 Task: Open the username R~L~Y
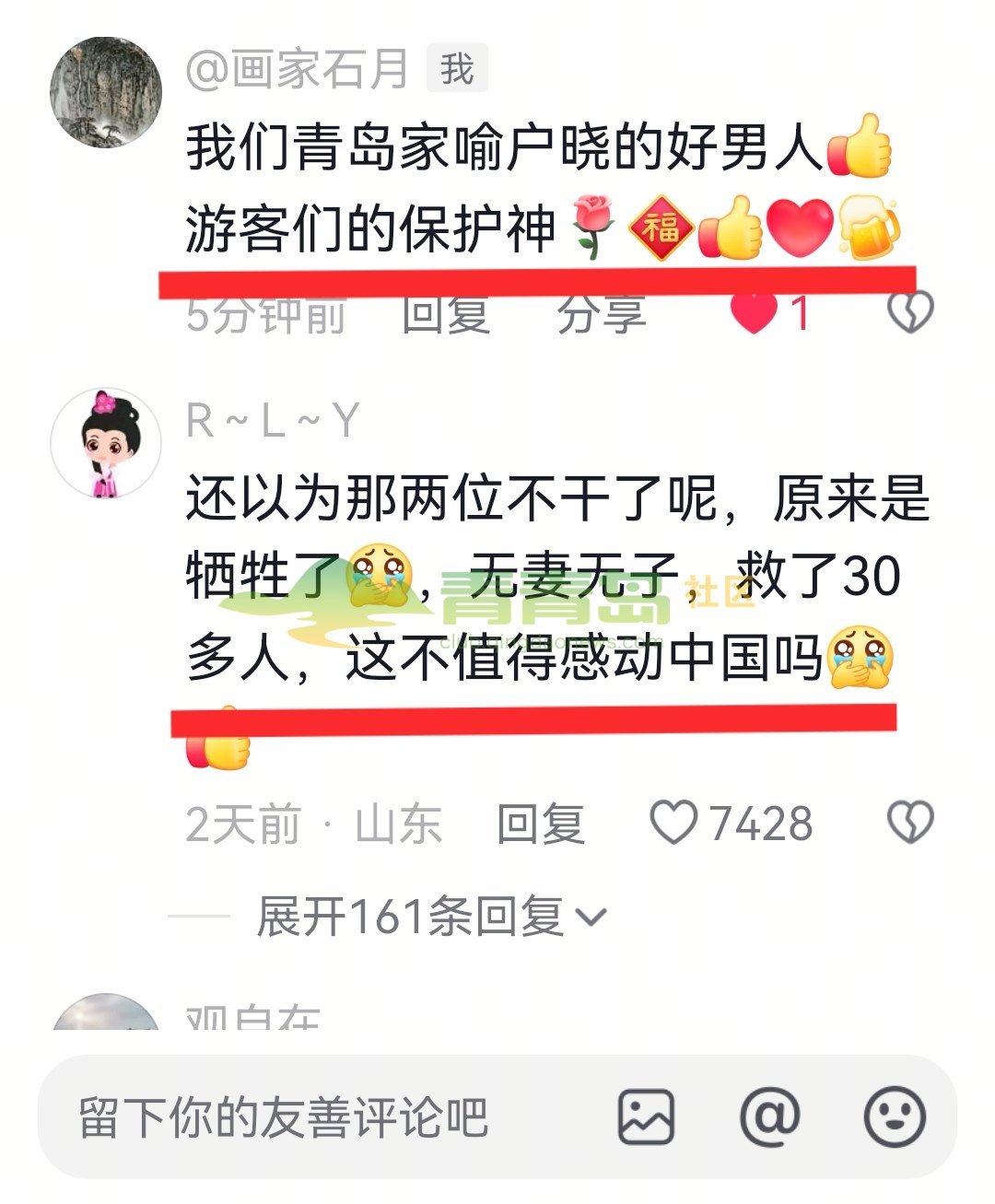point(272,421)
